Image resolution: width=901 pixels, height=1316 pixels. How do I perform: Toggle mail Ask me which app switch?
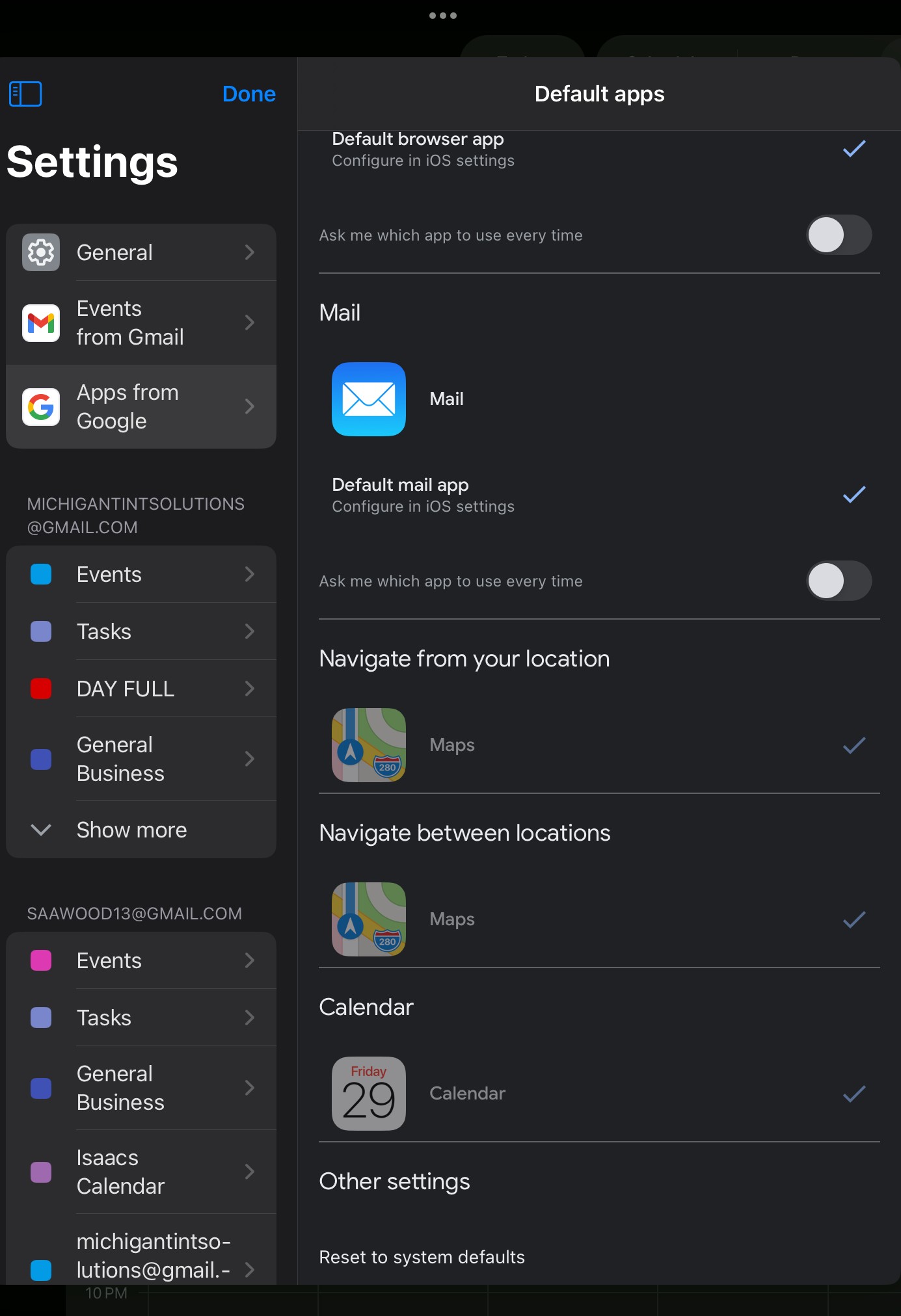(x=839, y=581)
